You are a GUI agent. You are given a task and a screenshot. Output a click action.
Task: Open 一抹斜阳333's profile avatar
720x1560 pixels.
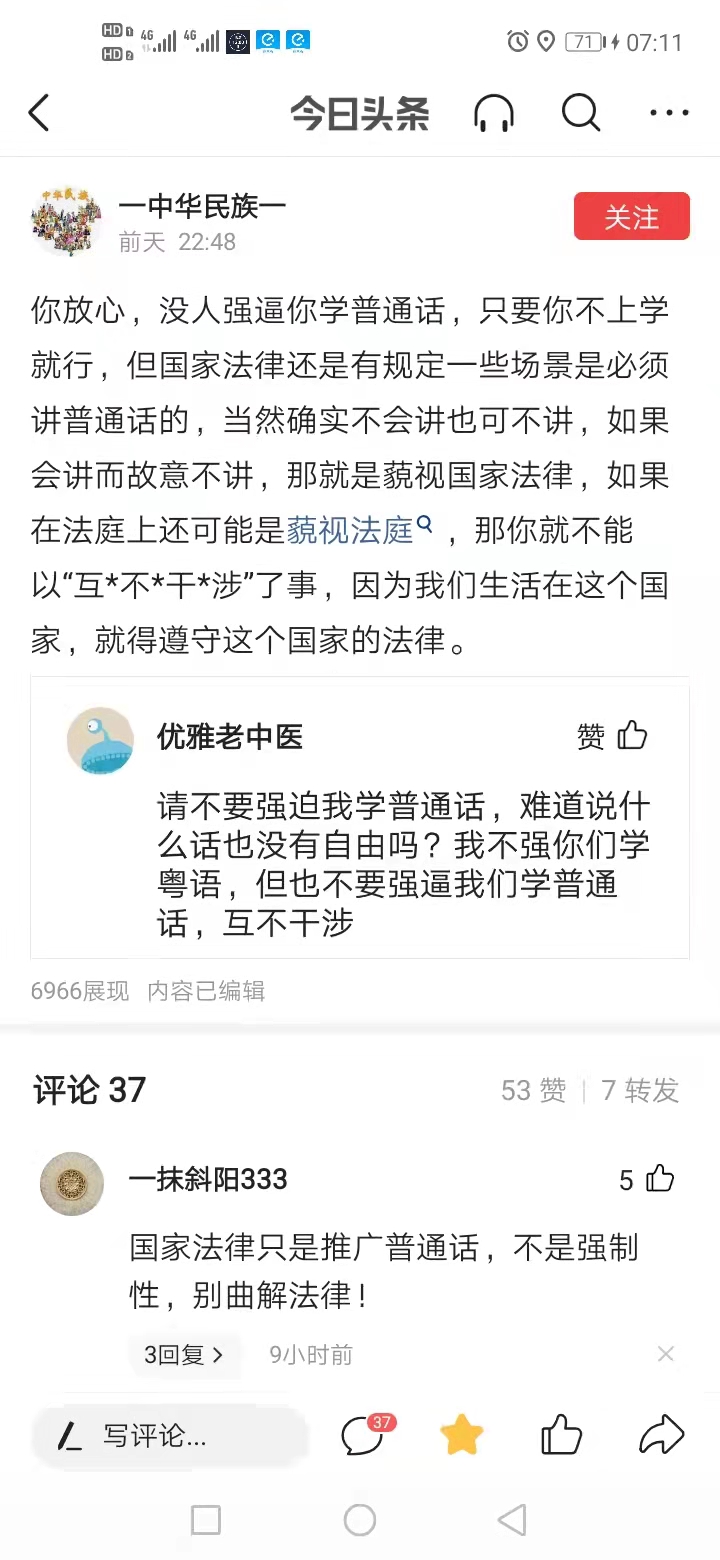coord(72,1184)
